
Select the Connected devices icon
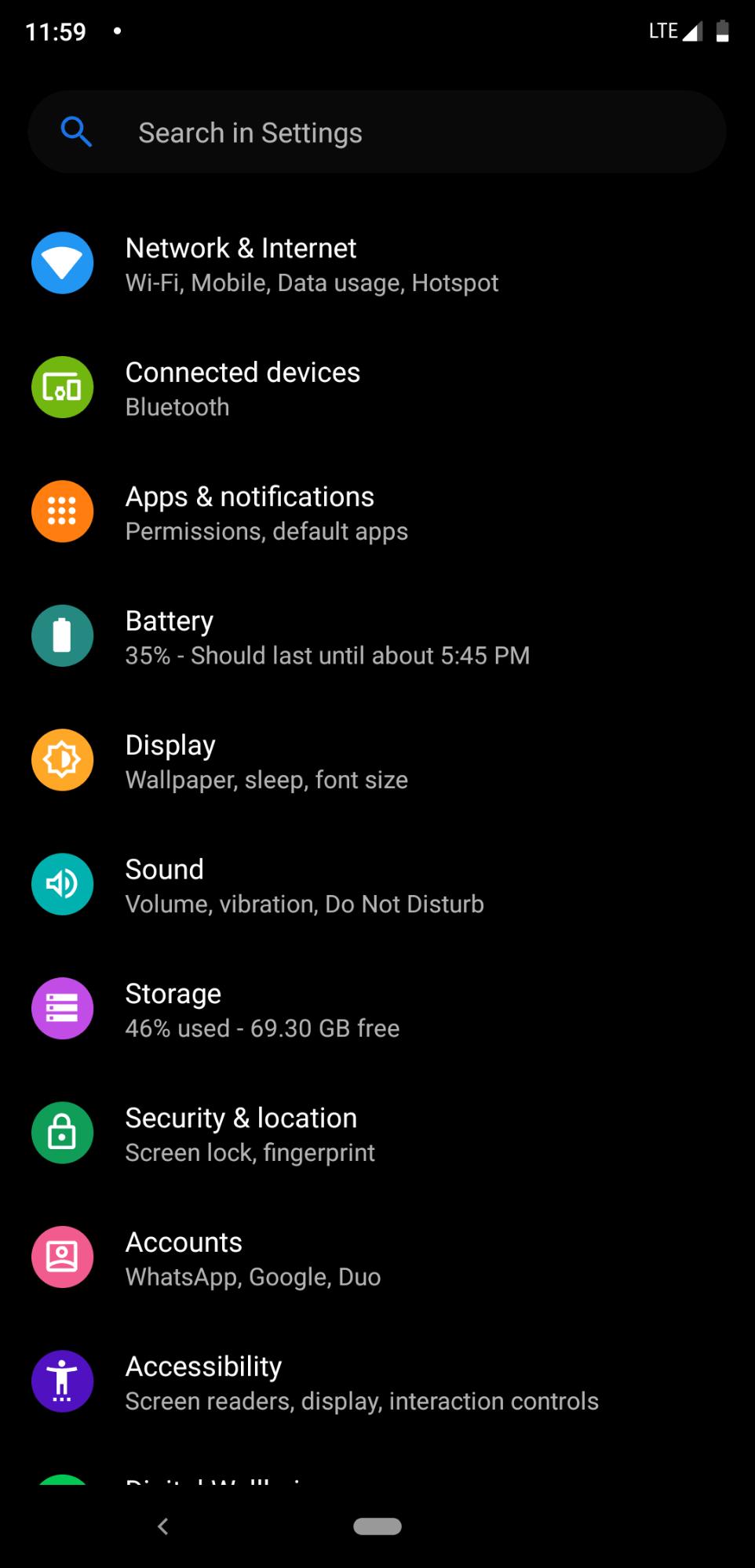click(63, 387)
